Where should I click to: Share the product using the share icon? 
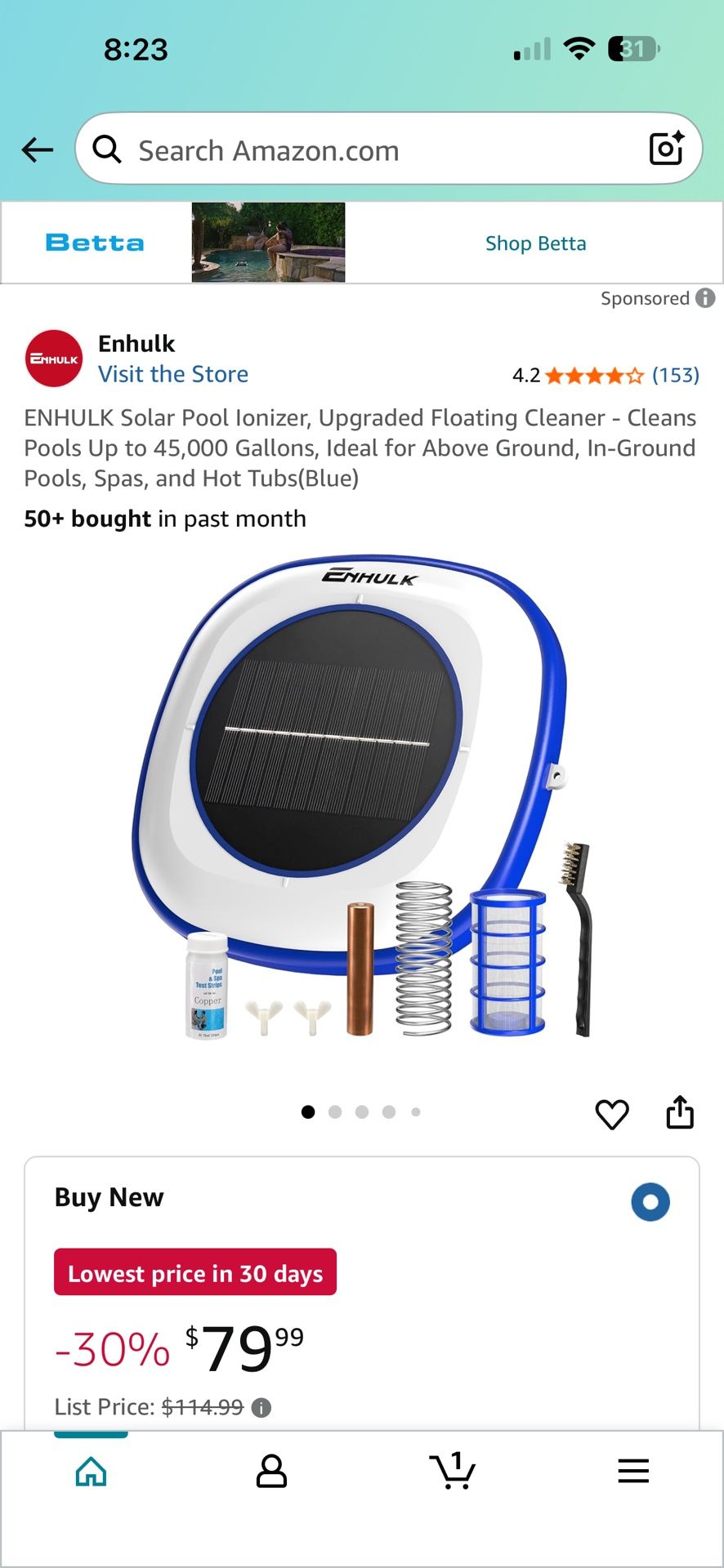[680, 1112]
